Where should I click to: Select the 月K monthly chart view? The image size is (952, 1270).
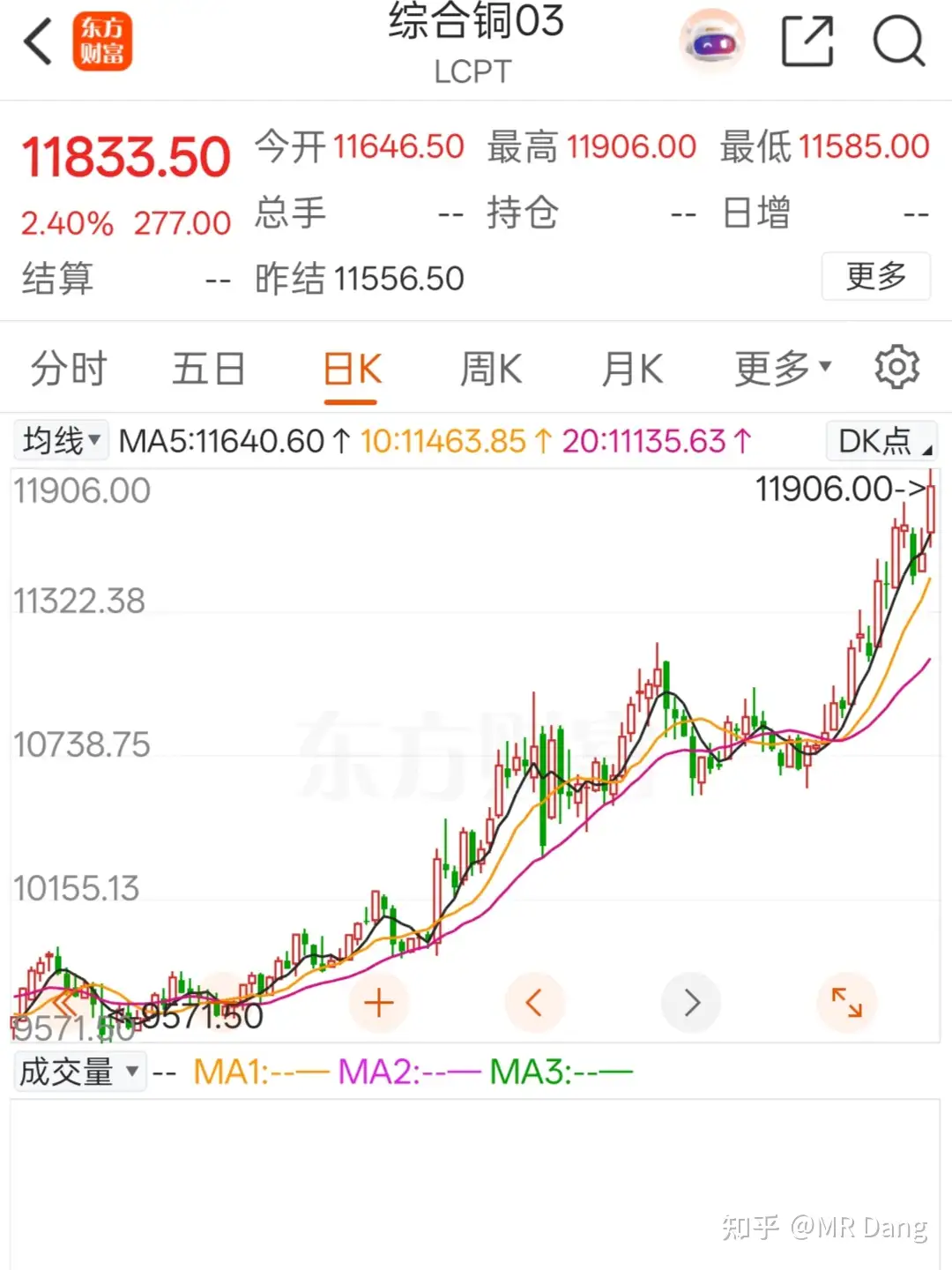[631, 368]
